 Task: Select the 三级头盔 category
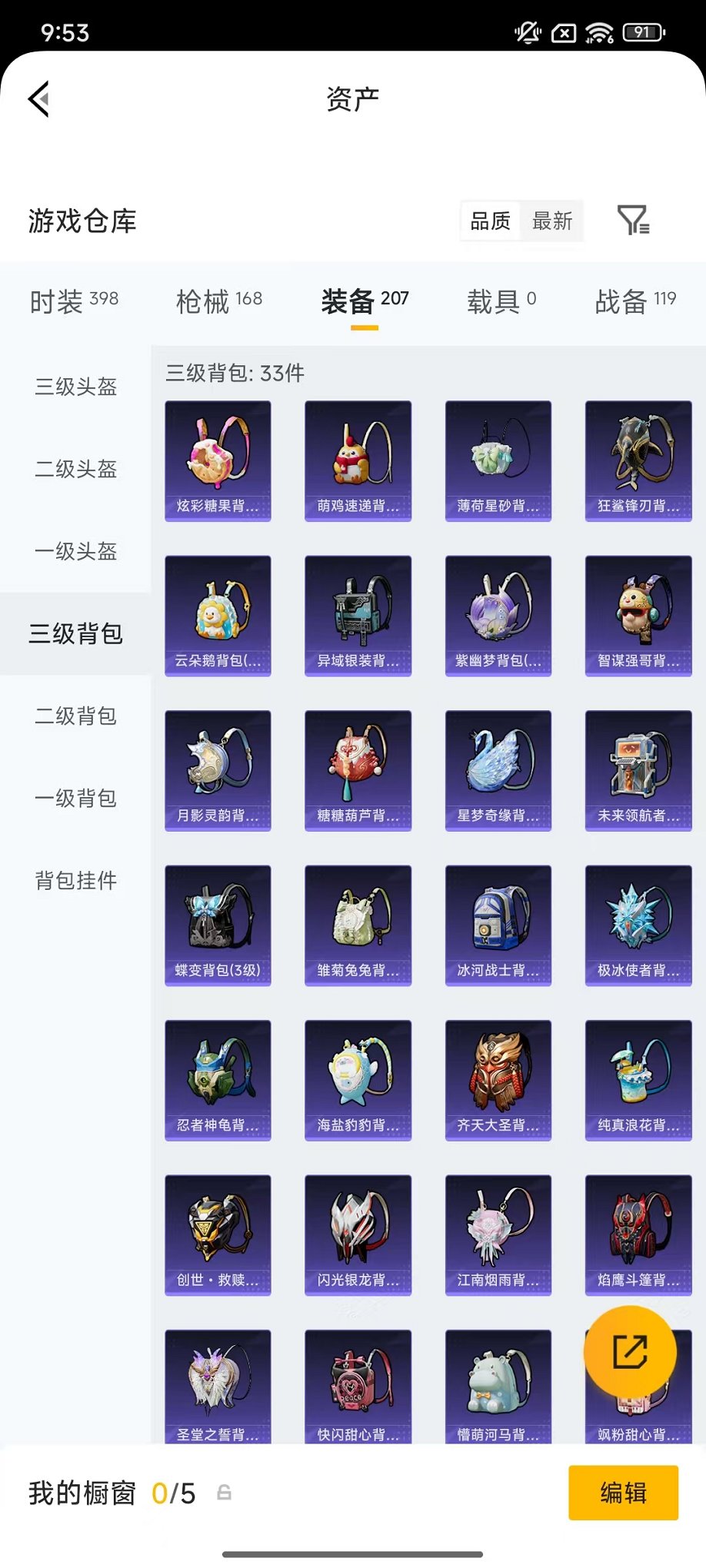pos(75,389)
